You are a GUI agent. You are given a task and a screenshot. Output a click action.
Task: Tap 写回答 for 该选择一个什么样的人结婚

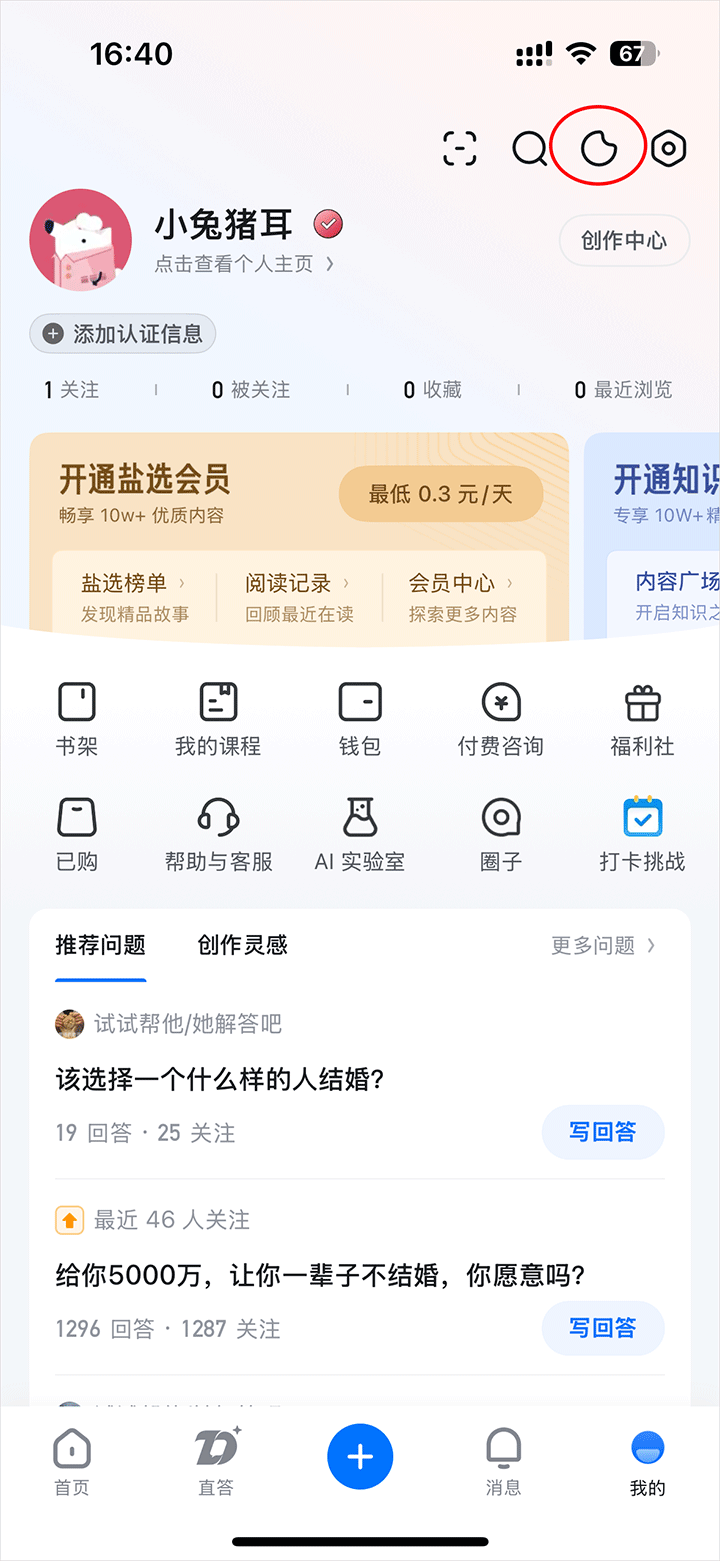pyautogui.click(x=602, y=1132)
